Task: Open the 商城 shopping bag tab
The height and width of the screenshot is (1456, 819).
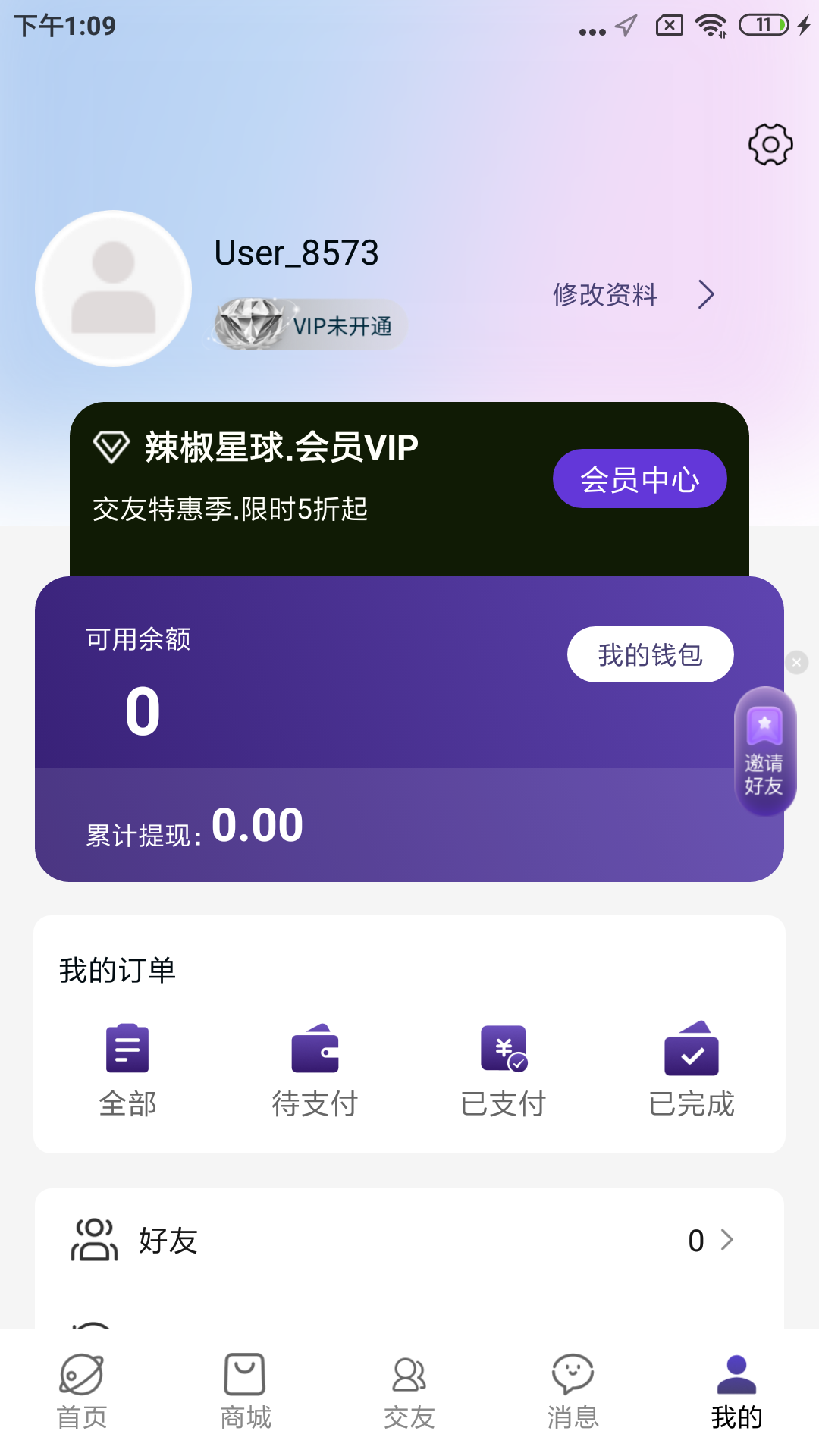Action: tap(245, 1386)
